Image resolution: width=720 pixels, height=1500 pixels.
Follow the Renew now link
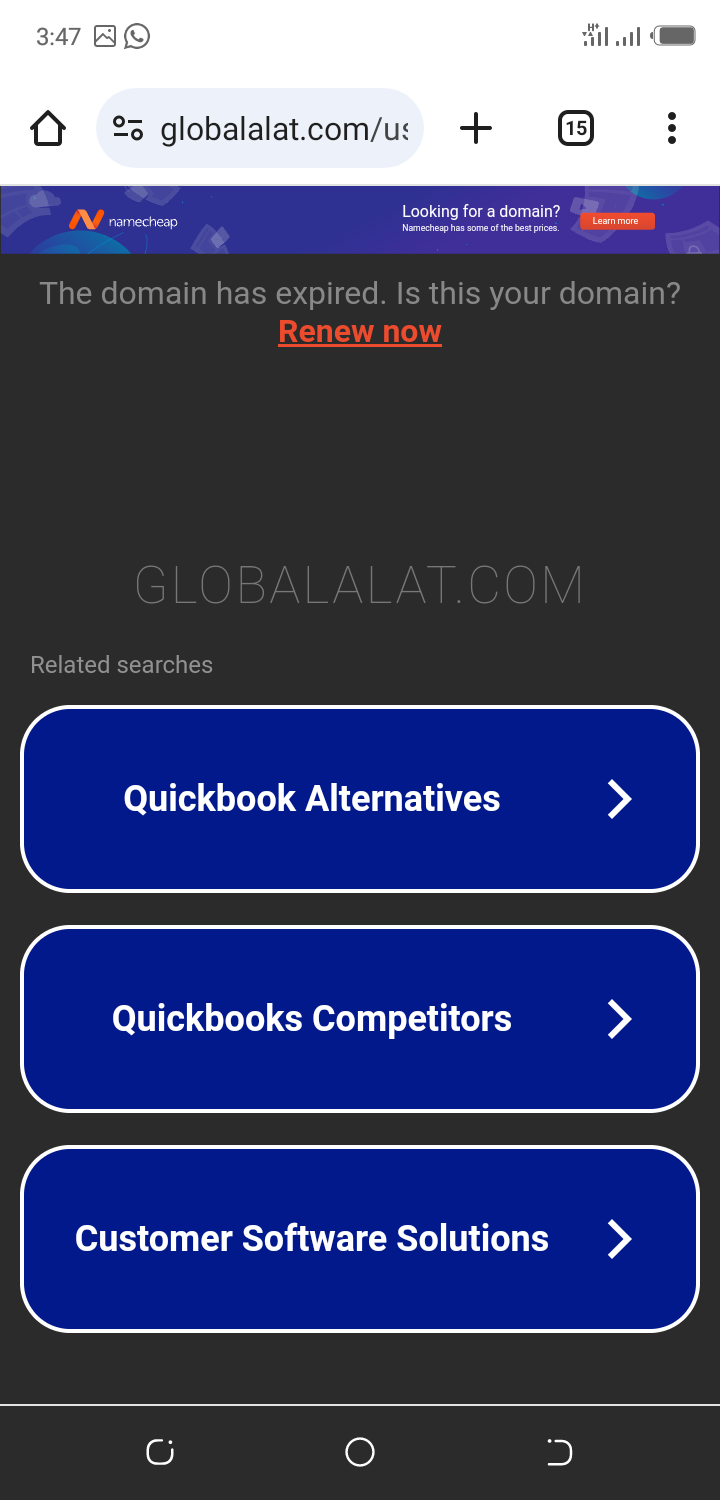tap(360, 331)
